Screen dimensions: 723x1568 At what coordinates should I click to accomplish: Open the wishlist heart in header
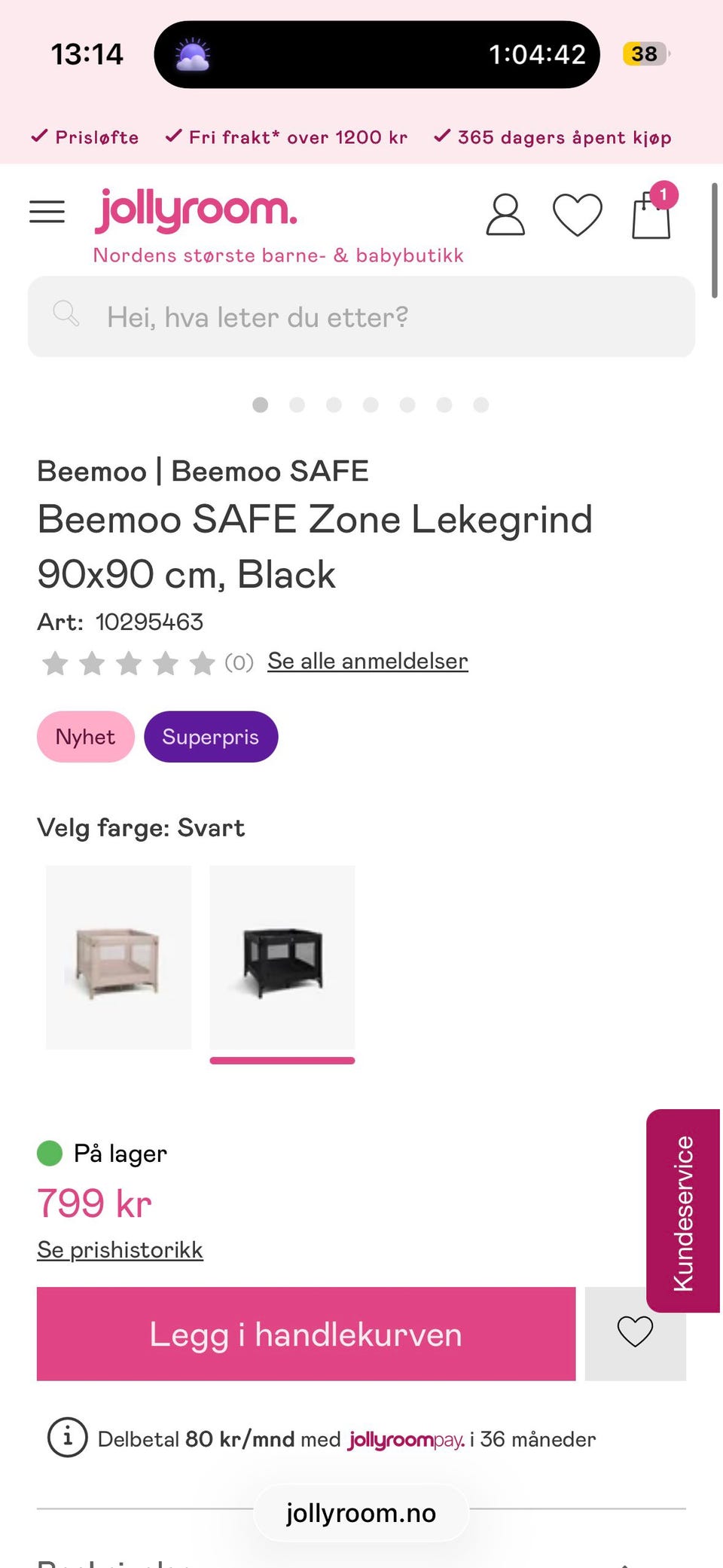[x=577, y=215]
